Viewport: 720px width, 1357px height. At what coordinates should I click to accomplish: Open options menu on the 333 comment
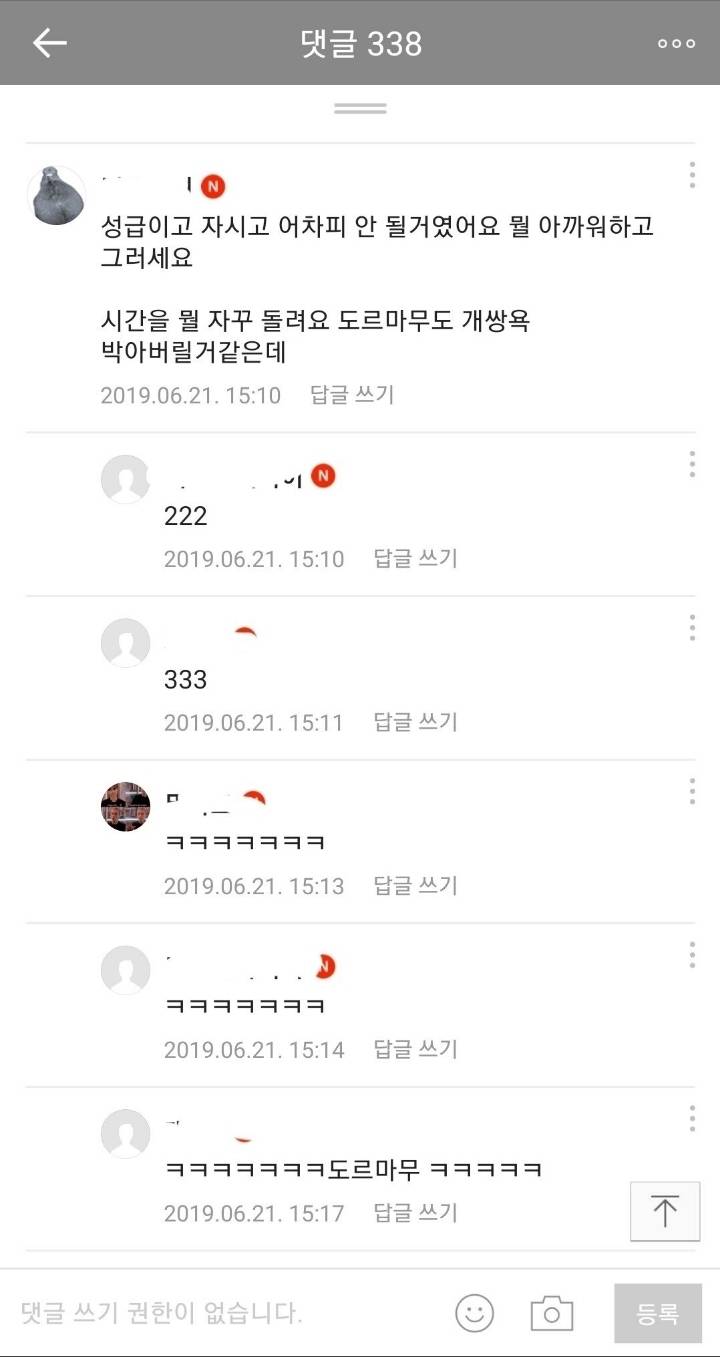click(691, 627)
